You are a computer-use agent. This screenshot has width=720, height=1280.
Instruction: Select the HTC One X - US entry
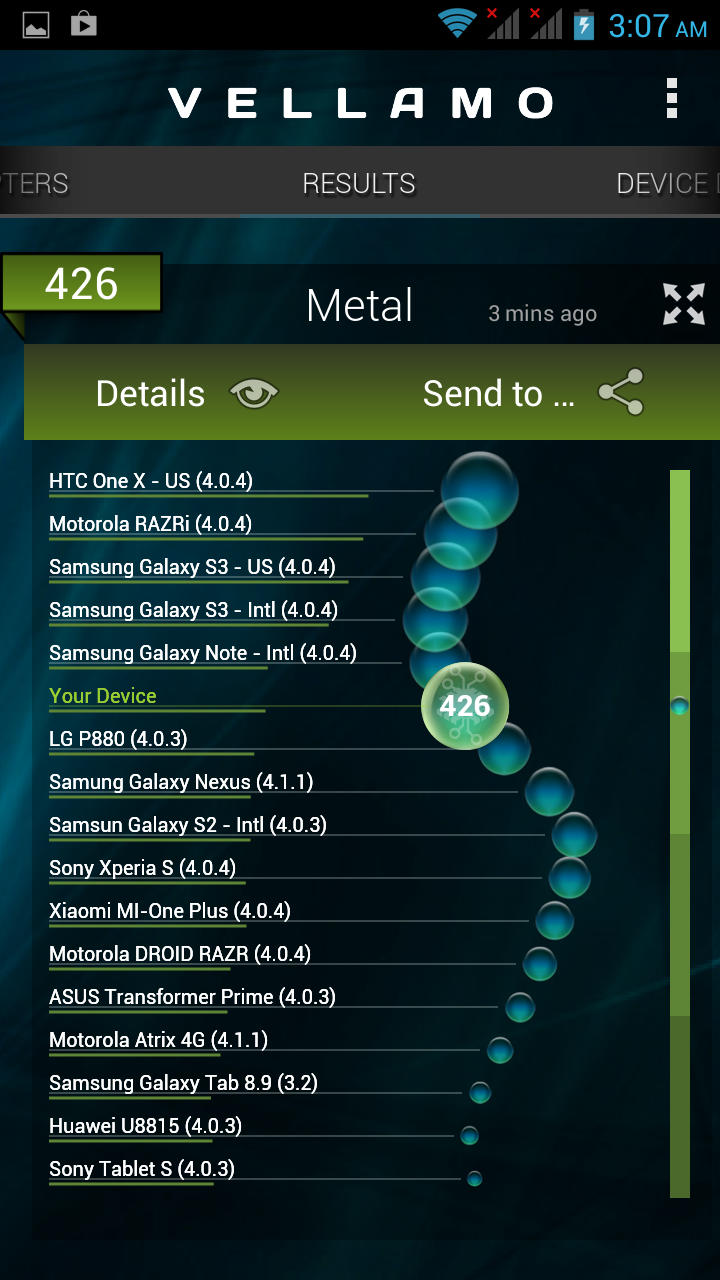151,481
